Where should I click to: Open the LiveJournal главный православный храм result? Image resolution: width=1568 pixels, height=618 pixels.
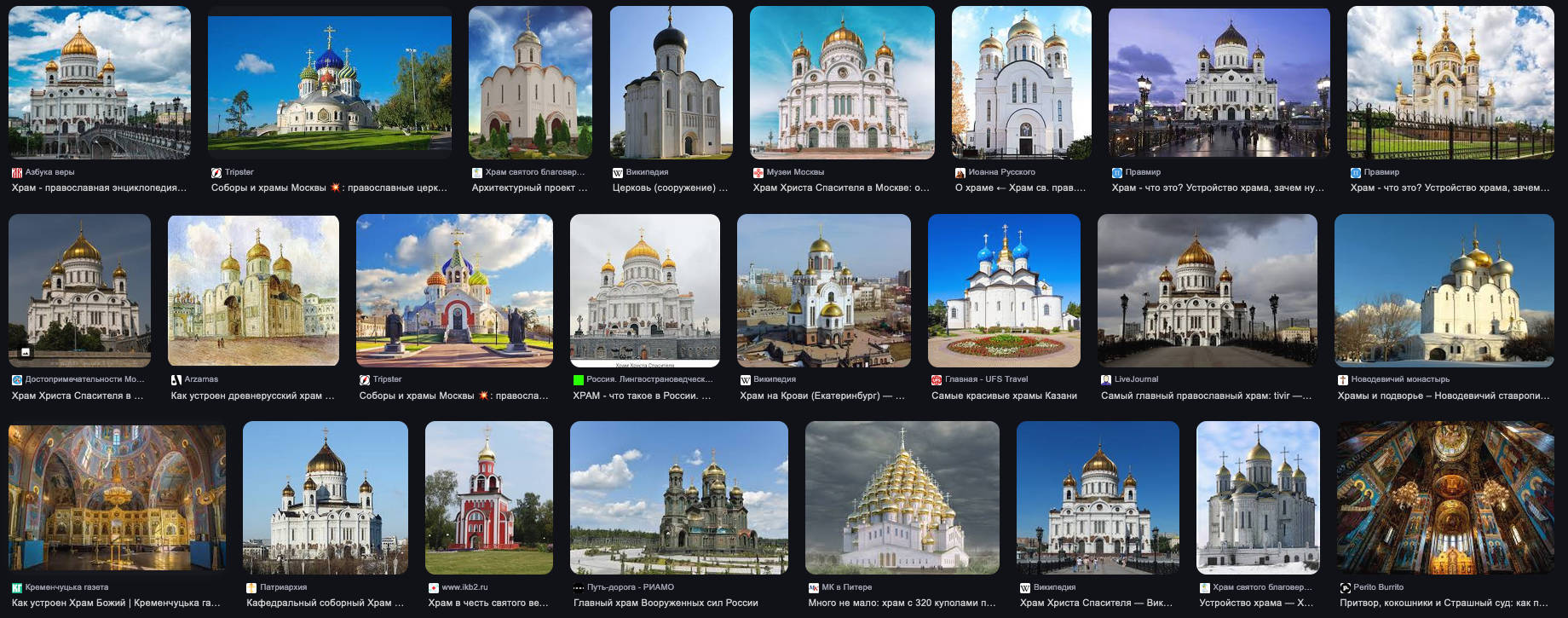pyautogui.click(x=1207, y=290)
